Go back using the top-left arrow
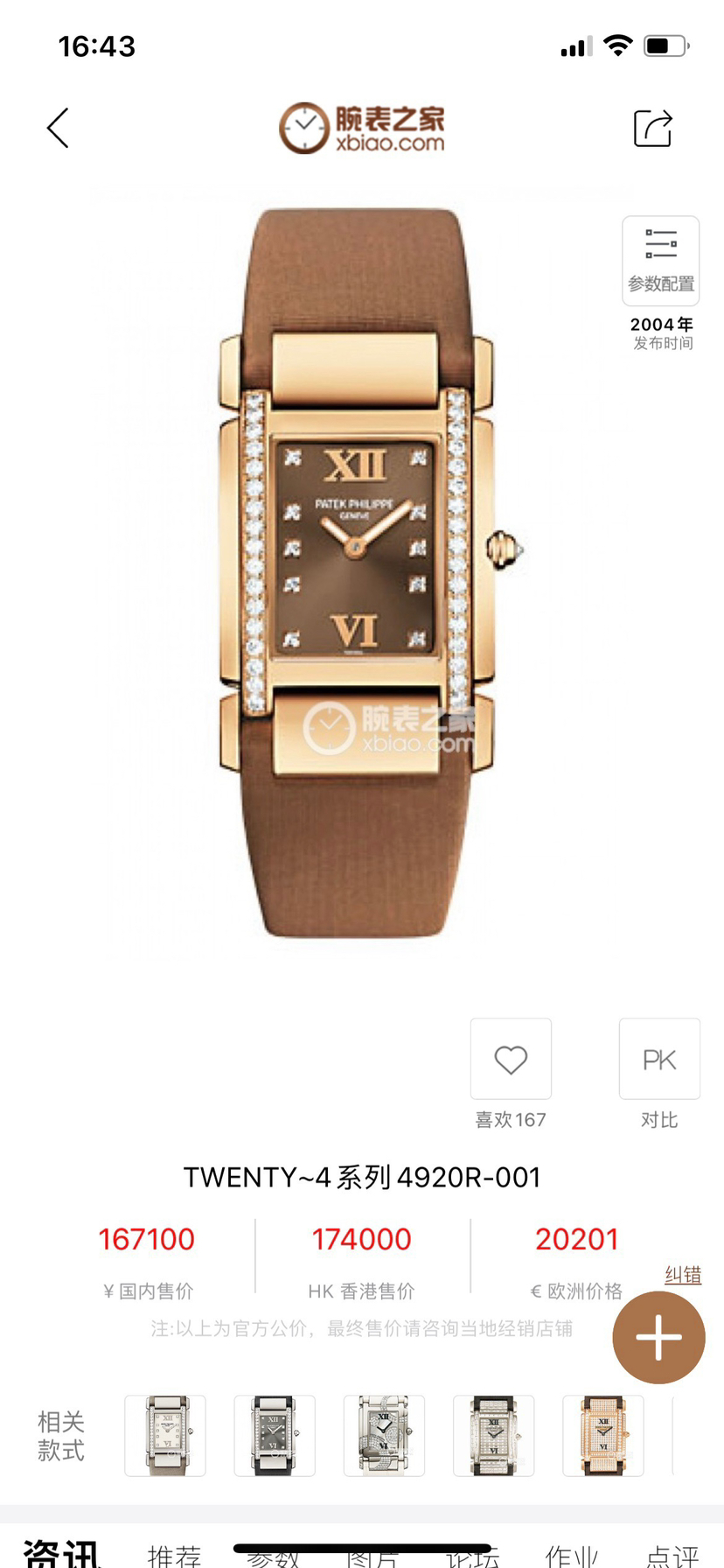The image size is (724, 1568). click(58, 129)
